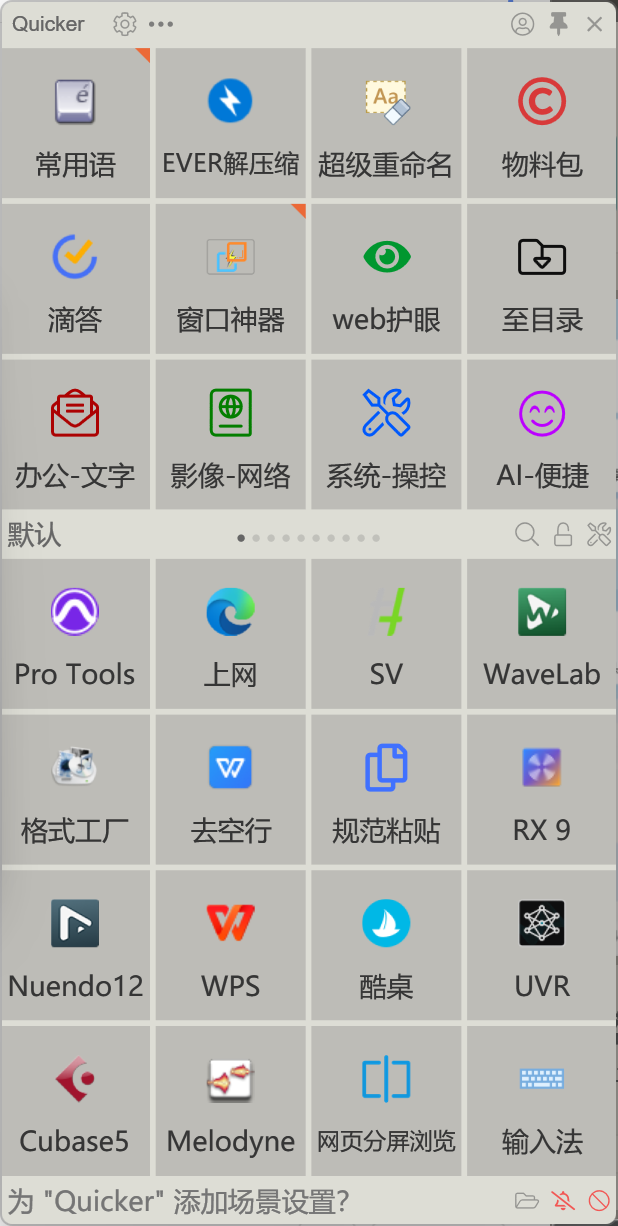618x1226 pixels.
Task: Open 窗口神器 action
Action: click(231, 280)
